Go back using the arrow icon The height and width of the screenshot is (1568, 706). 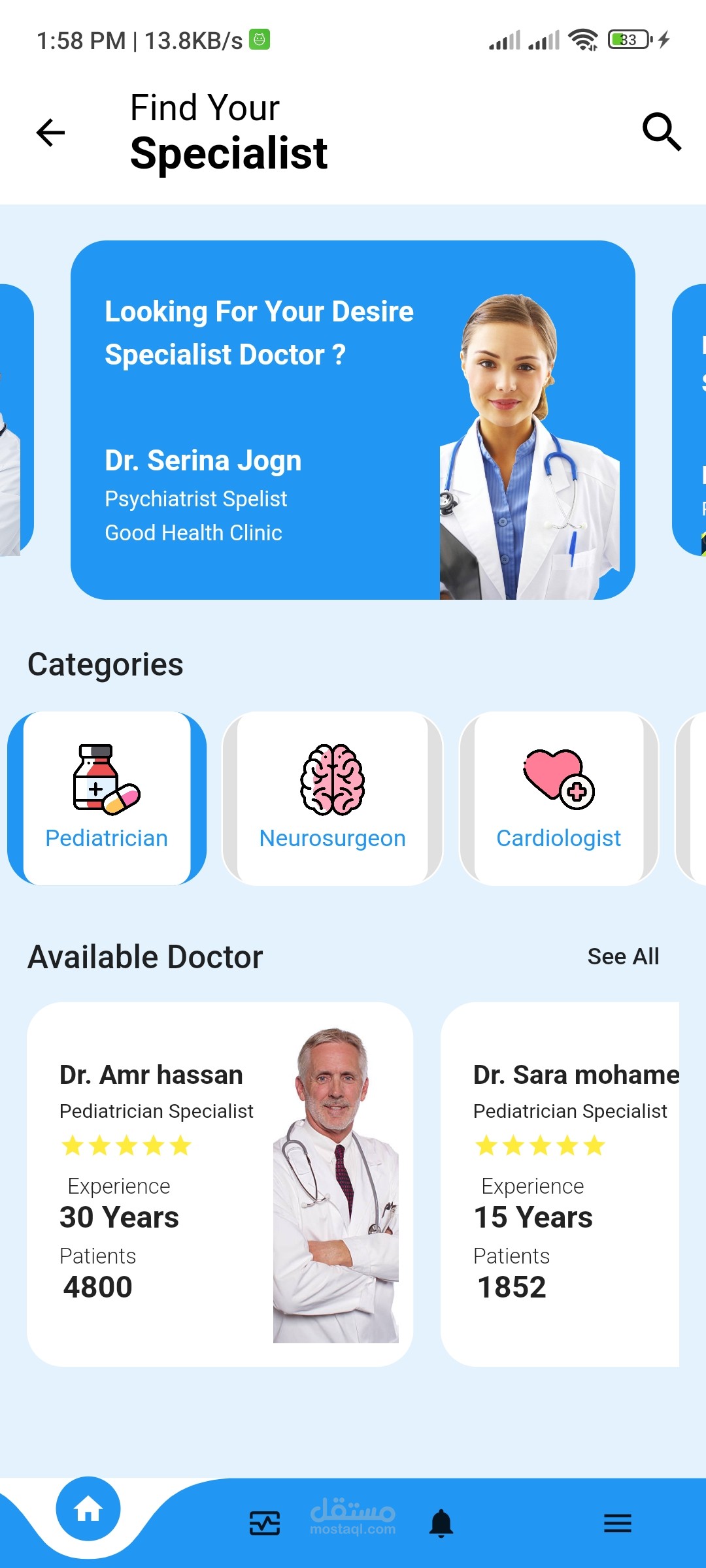coord(50,132)
